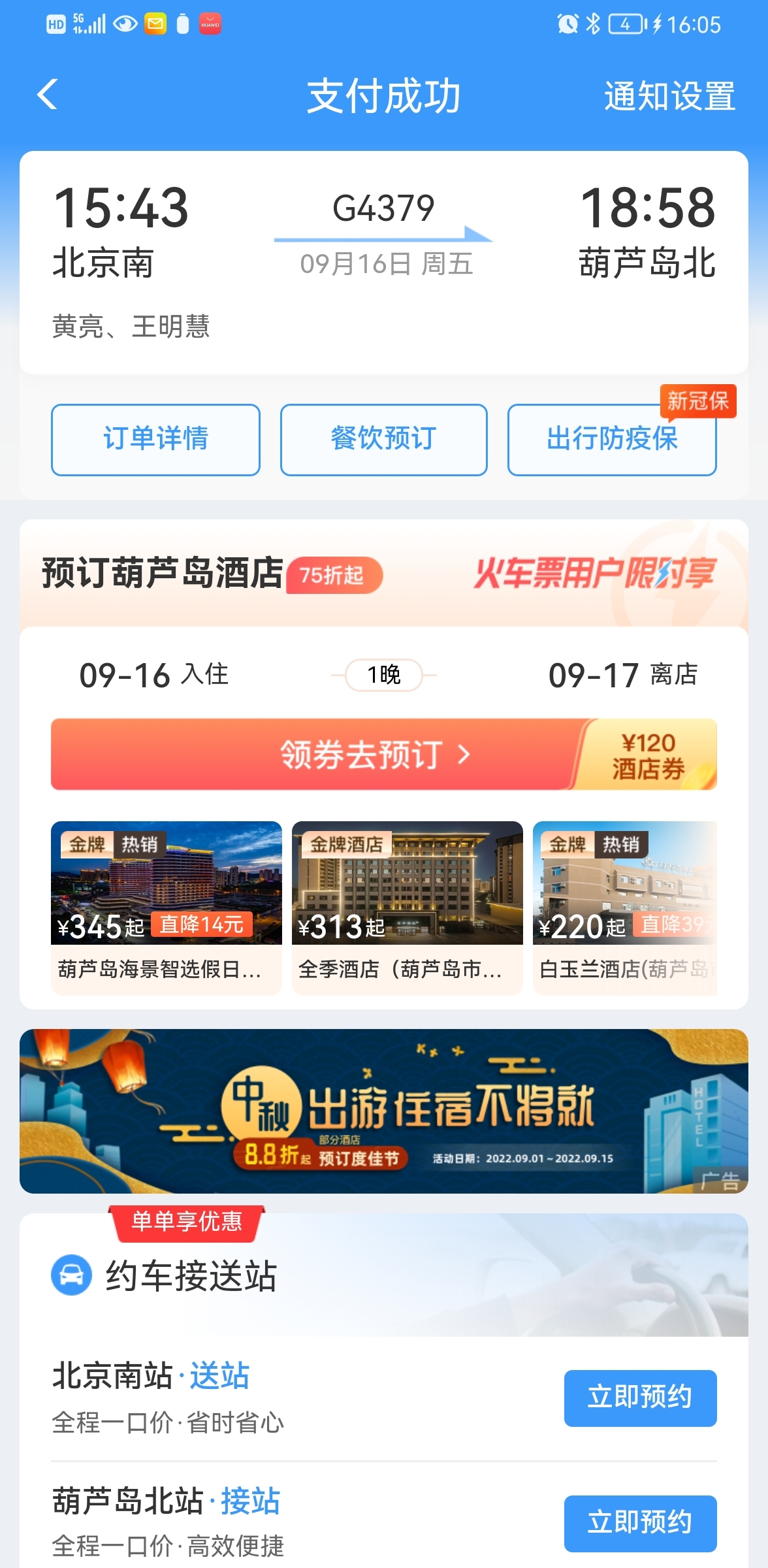Open 葫芦岛海景智选假日 hotel card
Viewport: 768px width, 1568px height.
[166, 907]
